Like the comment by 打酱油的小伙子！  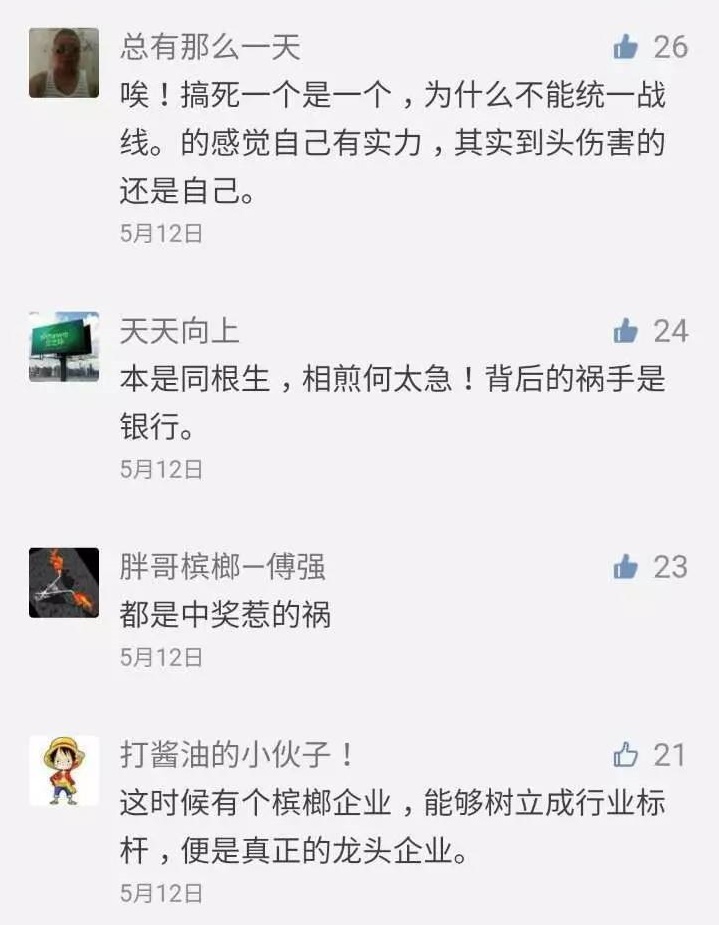coord(626,755)
